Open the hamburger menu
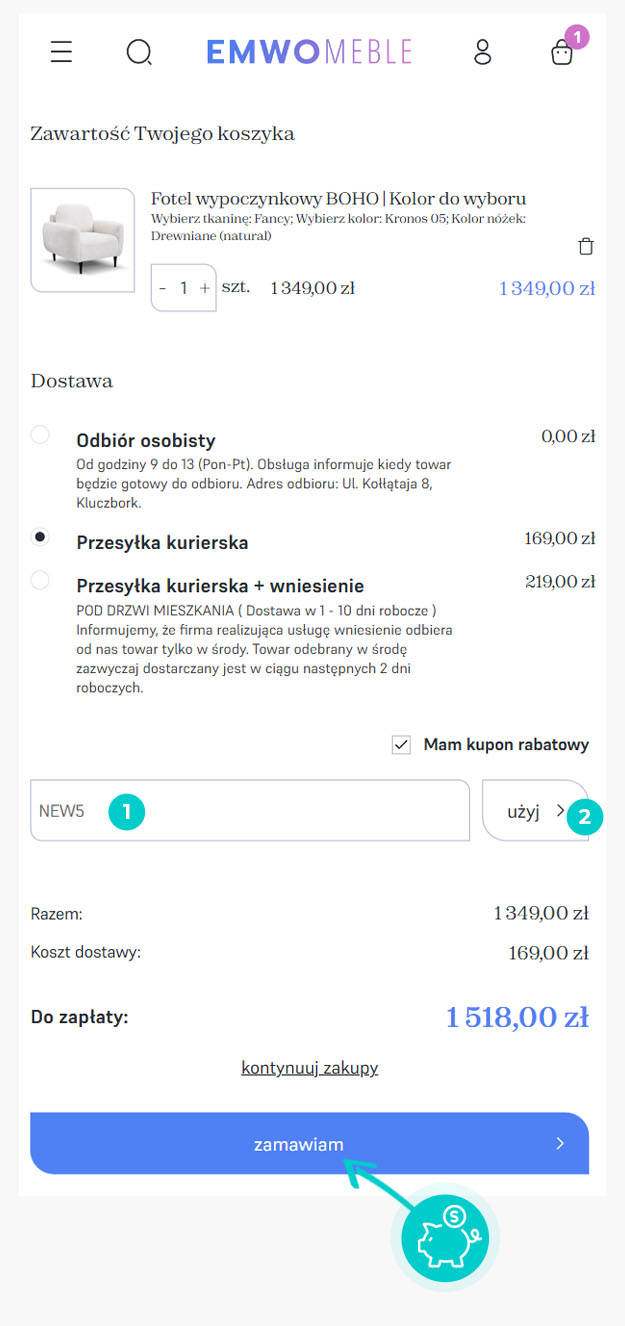This screenshot has height=1326, width=625. (x=61, y=52)
